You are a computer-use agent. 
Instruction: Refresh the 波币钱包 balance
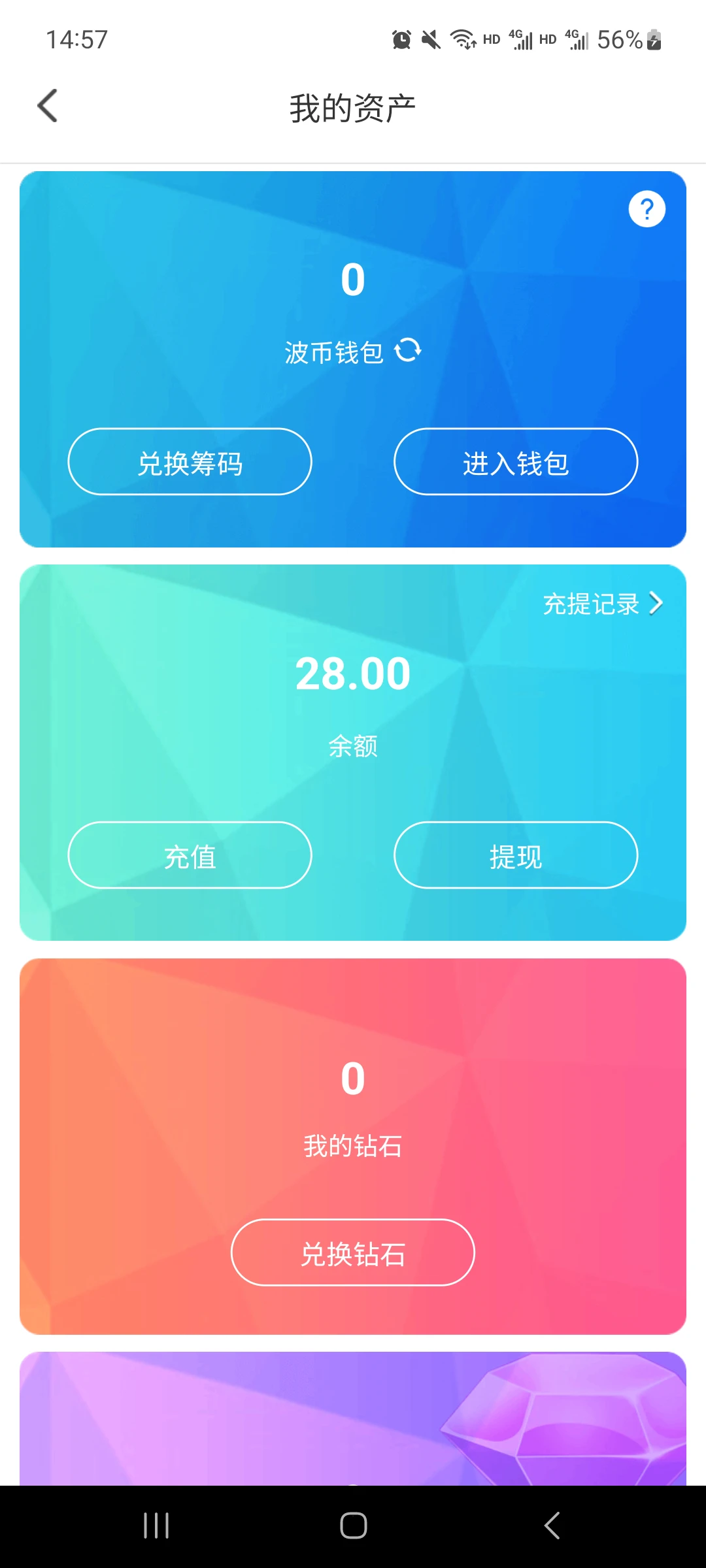(x=408, y=350)
